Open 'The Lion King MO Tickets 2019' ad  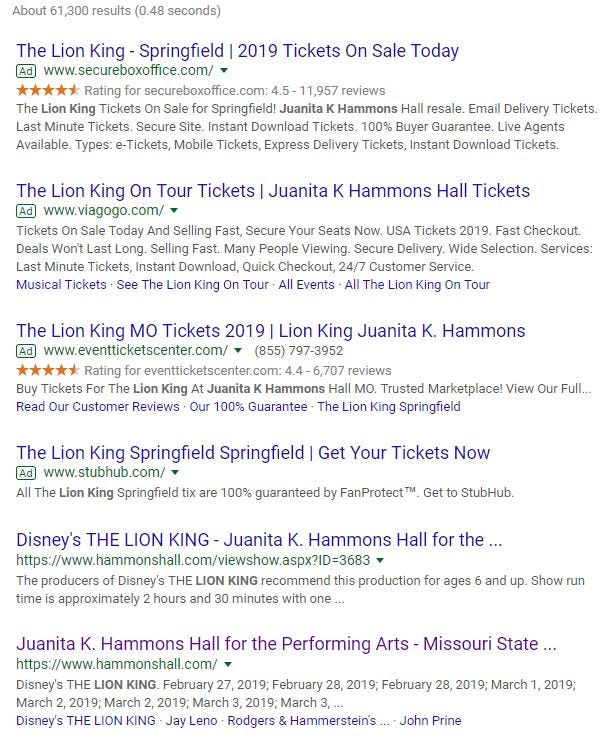tap(270, 330)
